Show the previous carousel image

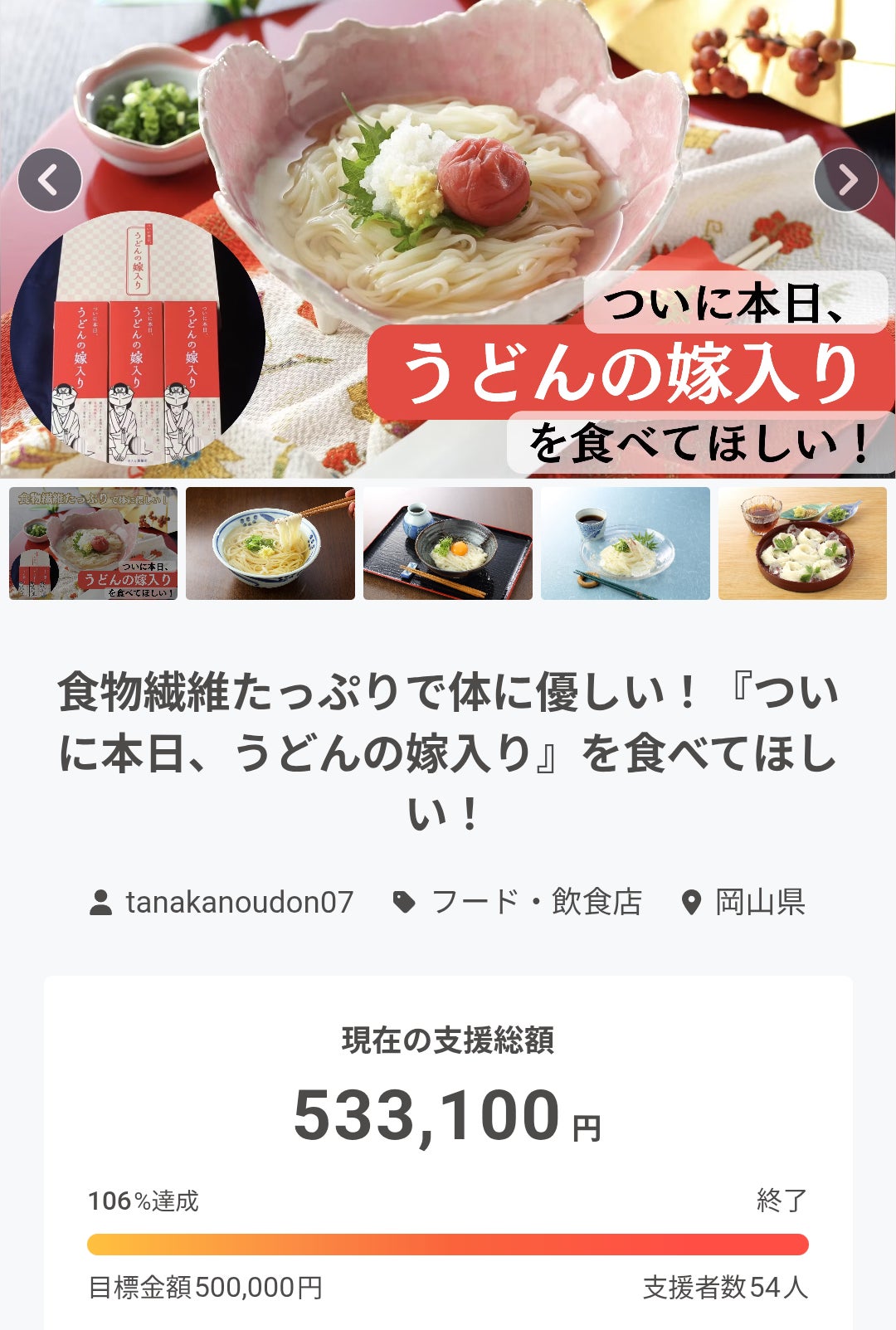(x=50, y=180)
